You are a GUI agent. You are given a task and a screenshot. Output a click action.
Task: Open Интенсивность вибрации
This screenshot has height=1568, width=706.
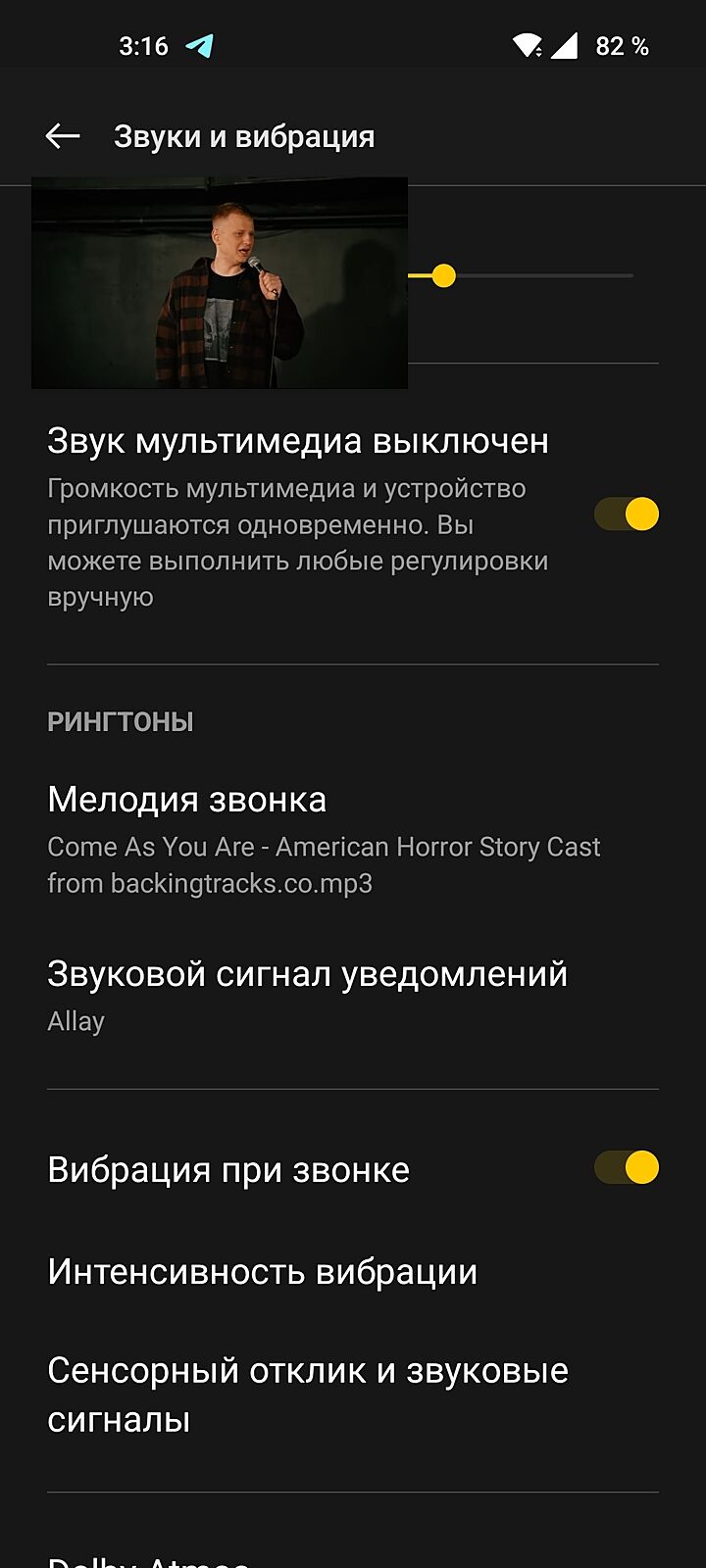(263, 1271)
